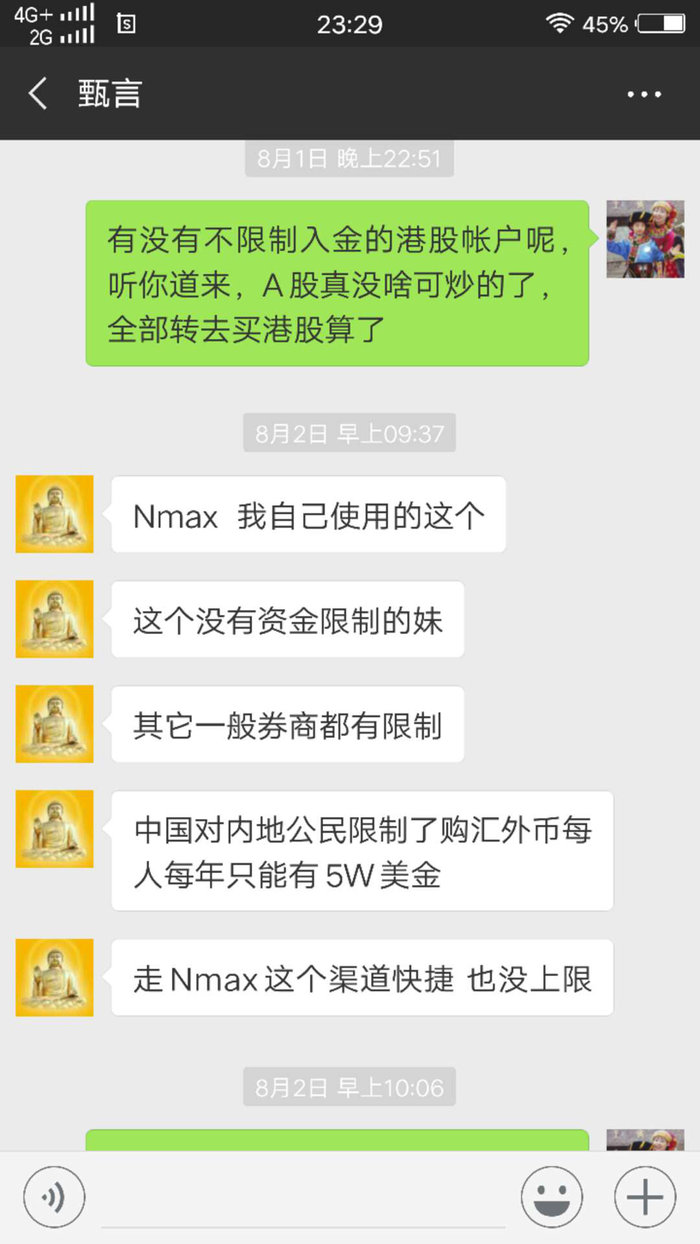Open the chat options menu
The width and height of the screenshot is (700, 1244).
pos(644,94)
